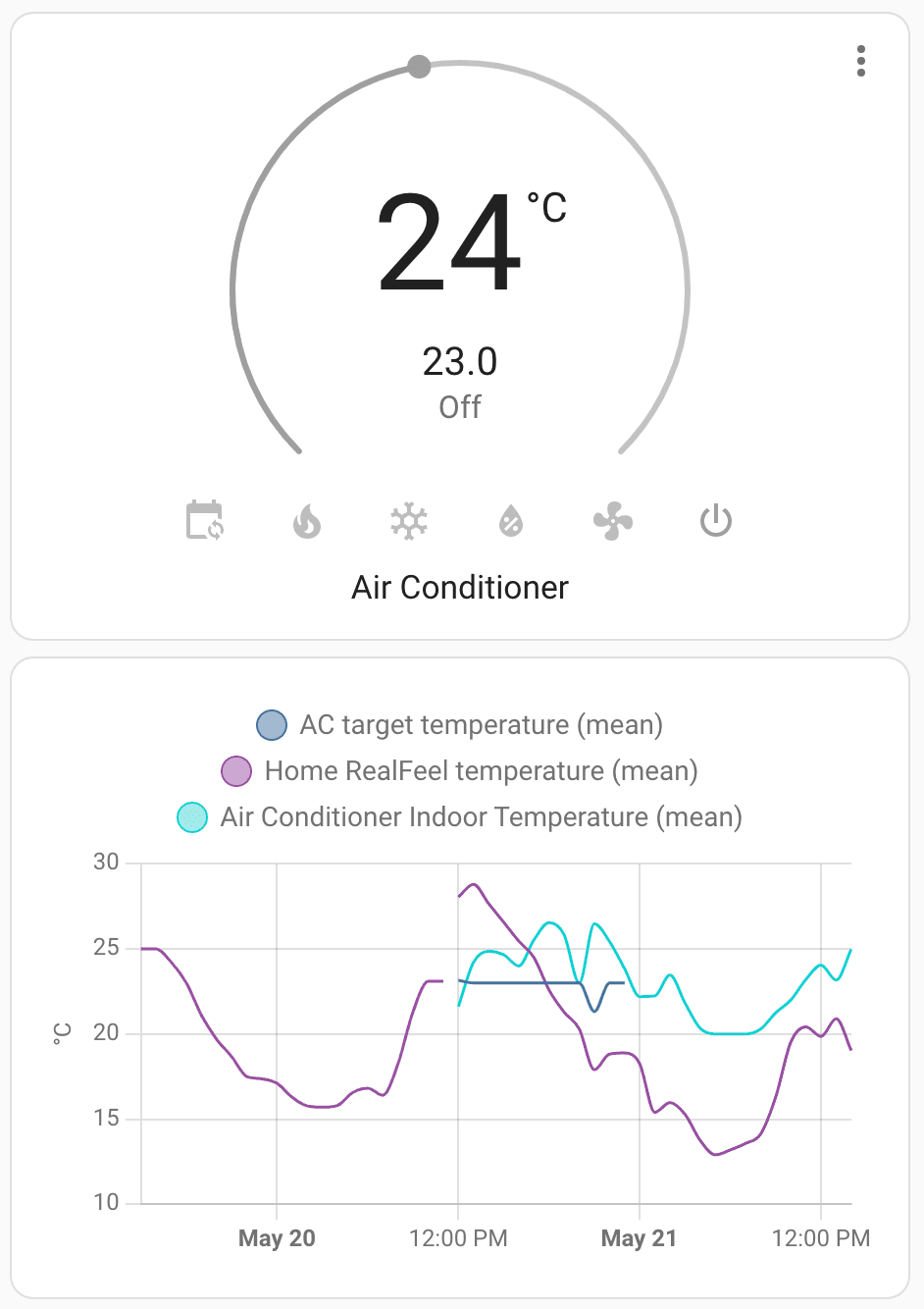Select the May 21 axis label
The image size is (924, 1309).
pyautogui.click(x=639, y=1238)
